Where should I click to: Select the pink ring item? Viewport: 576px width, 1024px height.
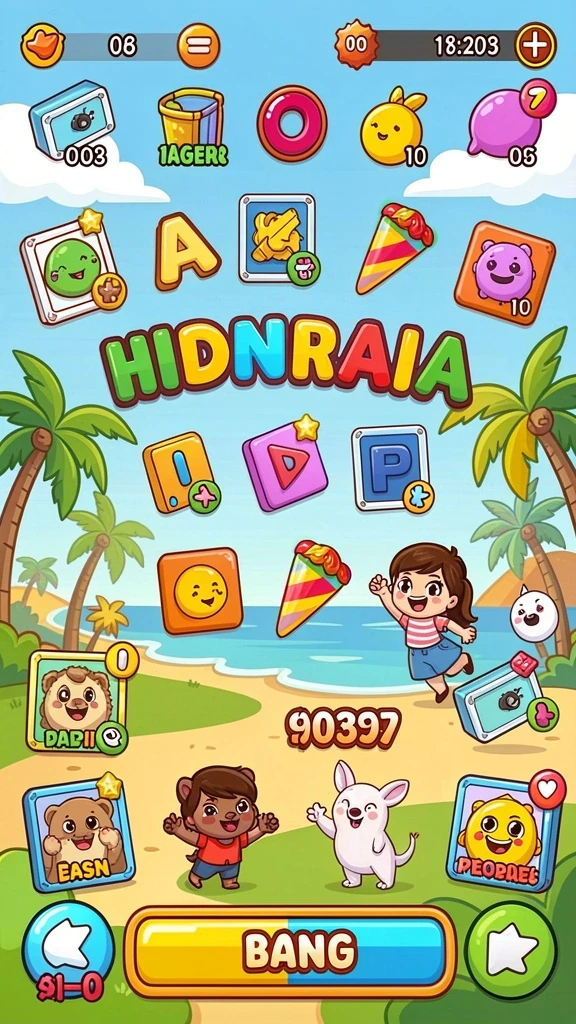coord(292,123)
